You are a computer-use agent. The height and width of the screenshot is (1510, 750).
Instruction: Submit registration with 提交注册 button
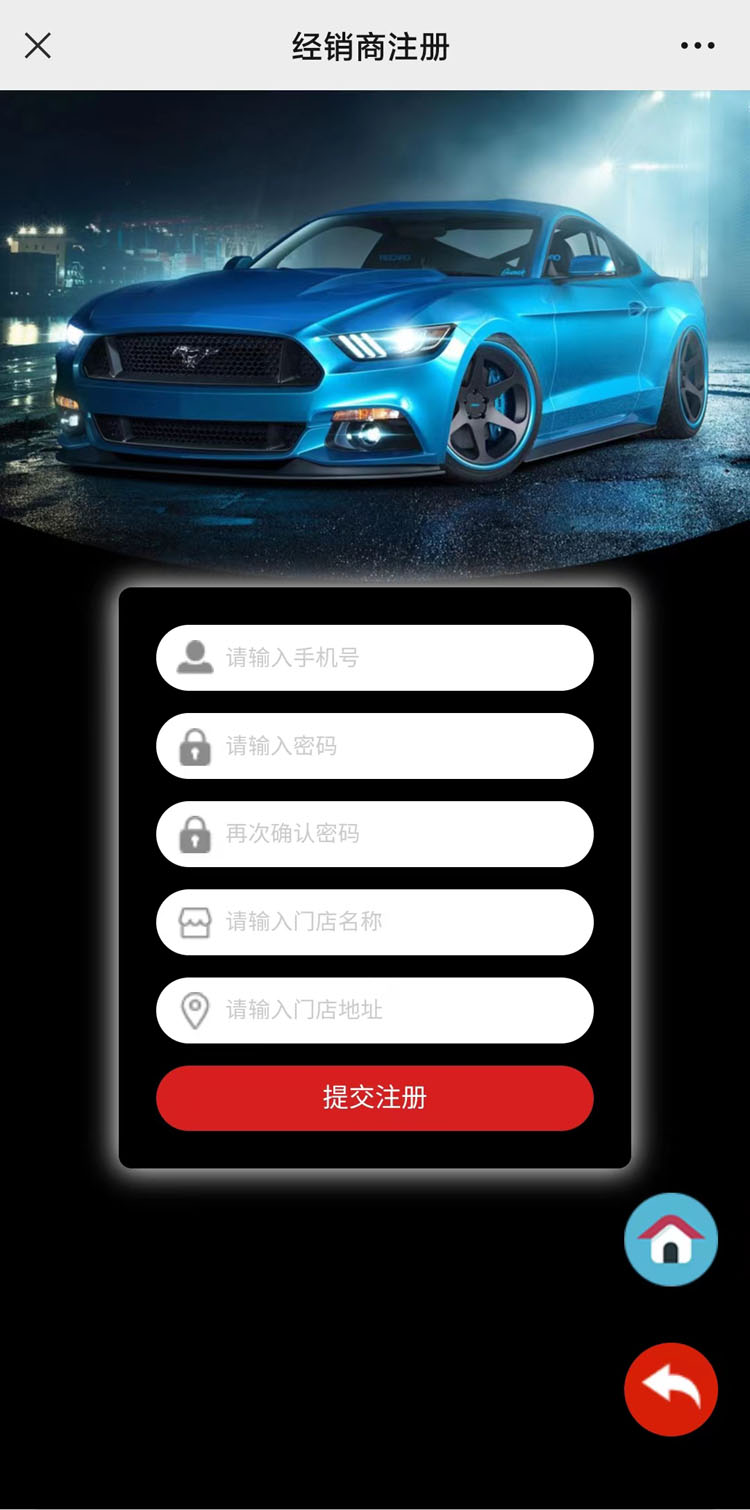pos(375,1098)
